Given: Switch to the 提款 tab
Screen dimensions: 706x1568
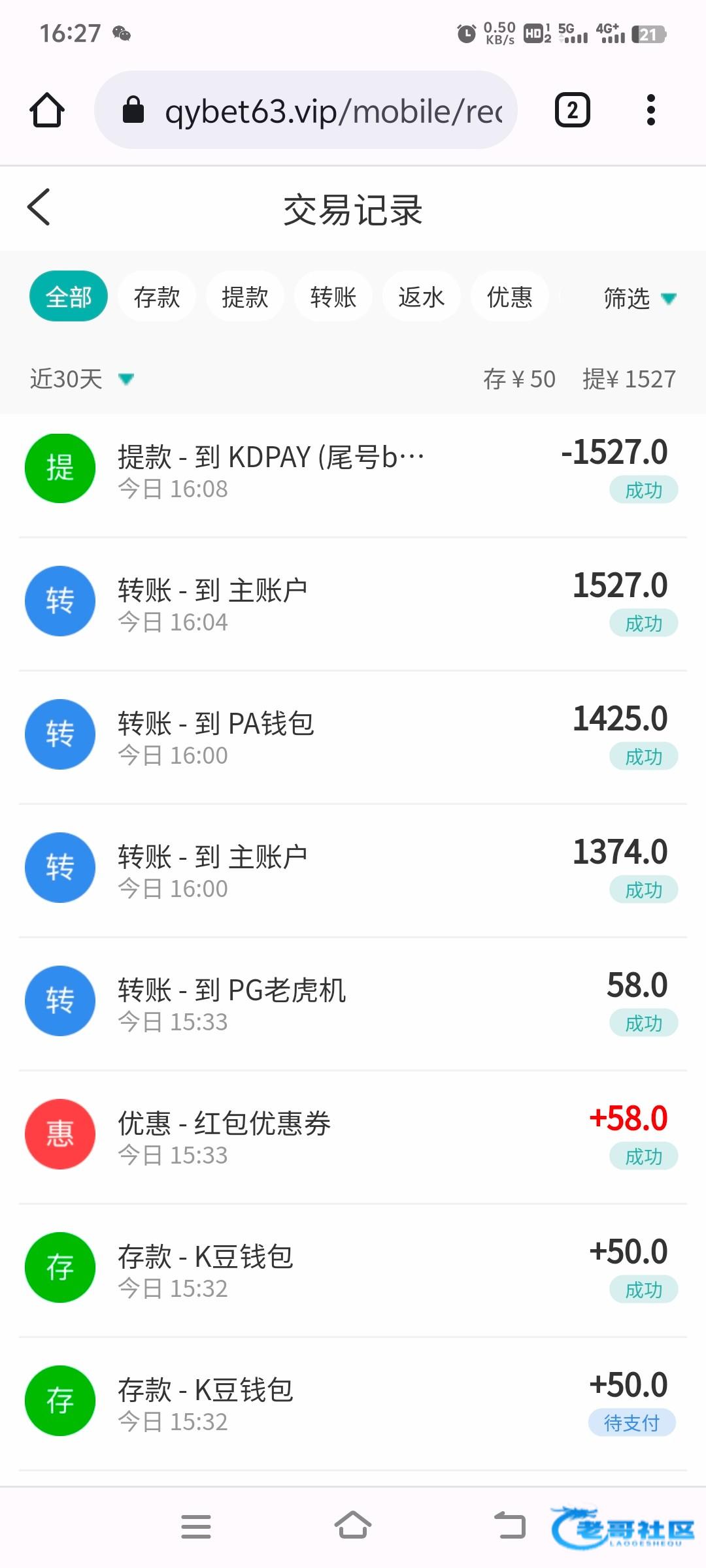Looking at the screenshot, I should tap(245, 297).
